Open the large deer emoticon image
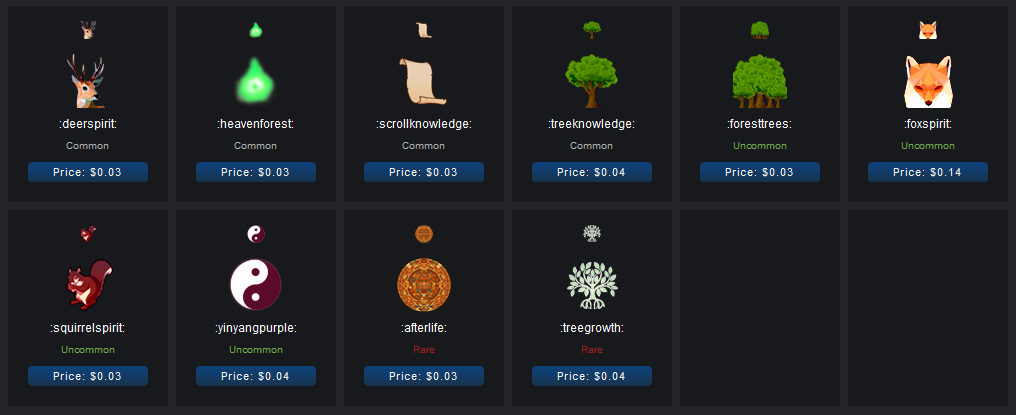The height and width of the screenshot is (415, 1016). [88, 82]
